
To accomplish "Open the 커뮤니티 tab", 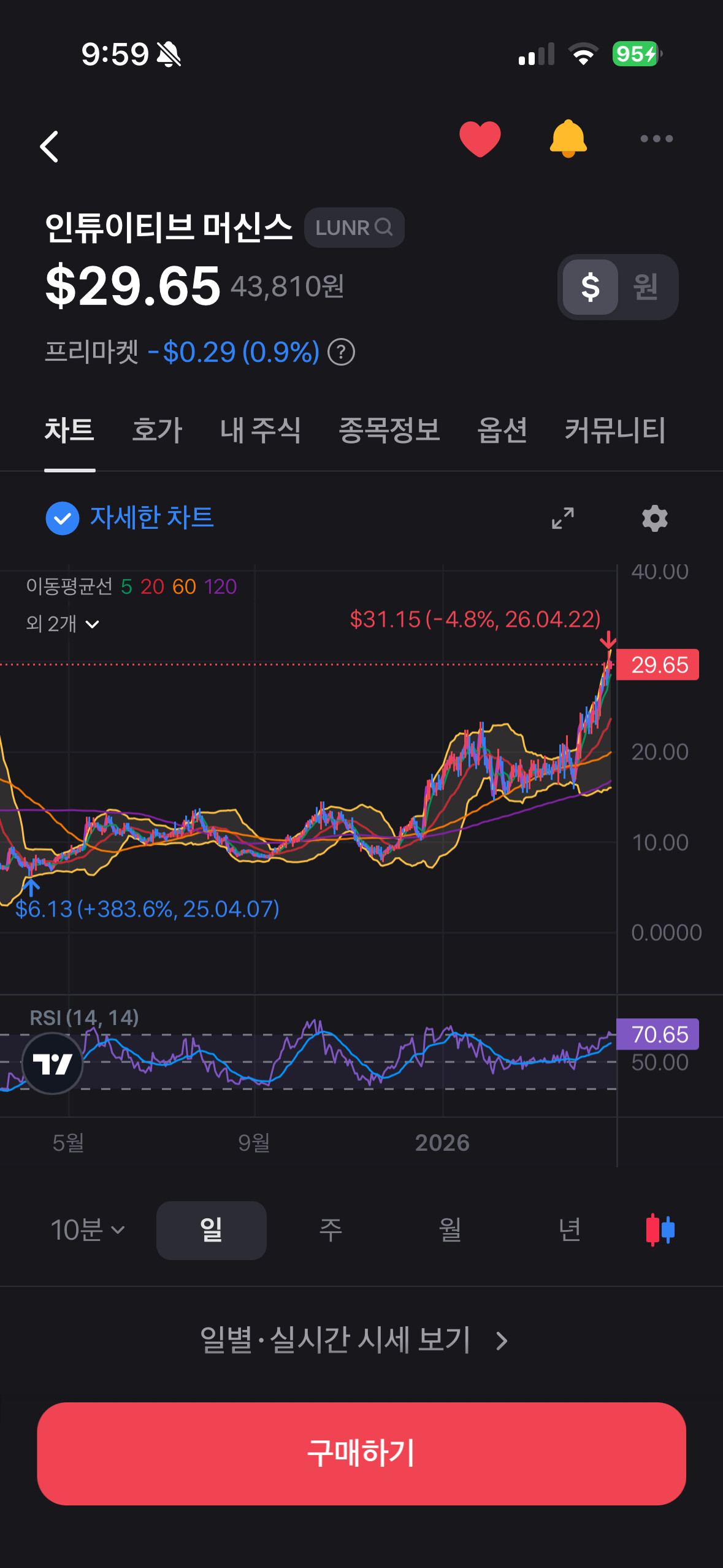I will 615,429.
